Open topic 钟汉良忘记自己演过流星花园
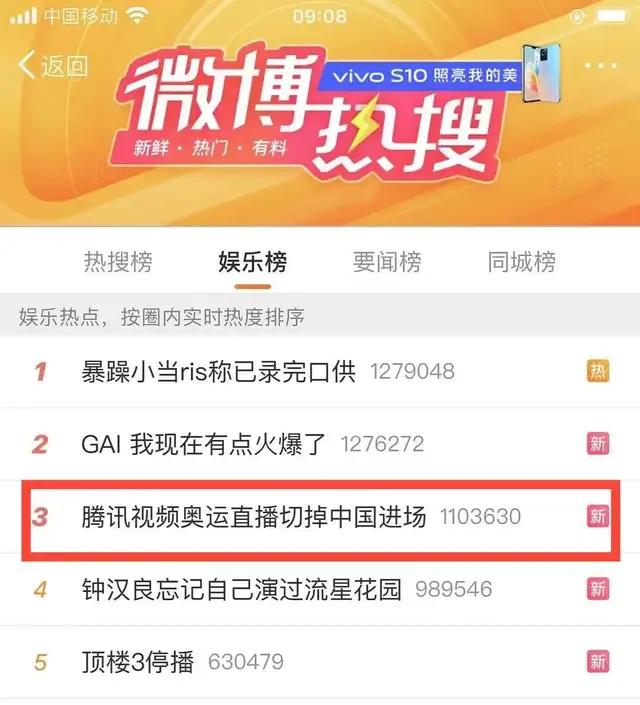 (241, 589)
